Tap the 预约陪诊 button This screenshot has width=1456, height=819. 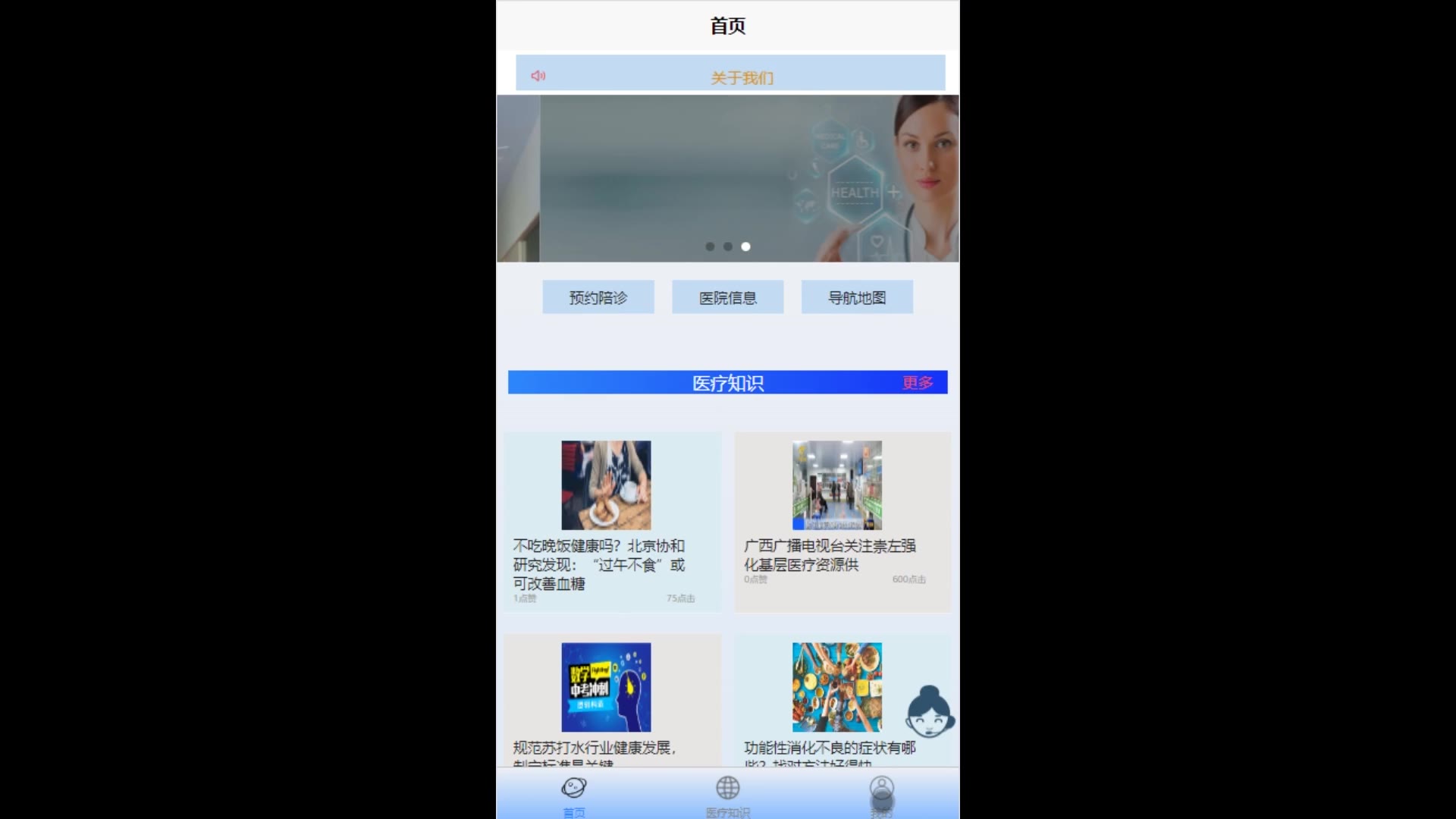point(598,297)
